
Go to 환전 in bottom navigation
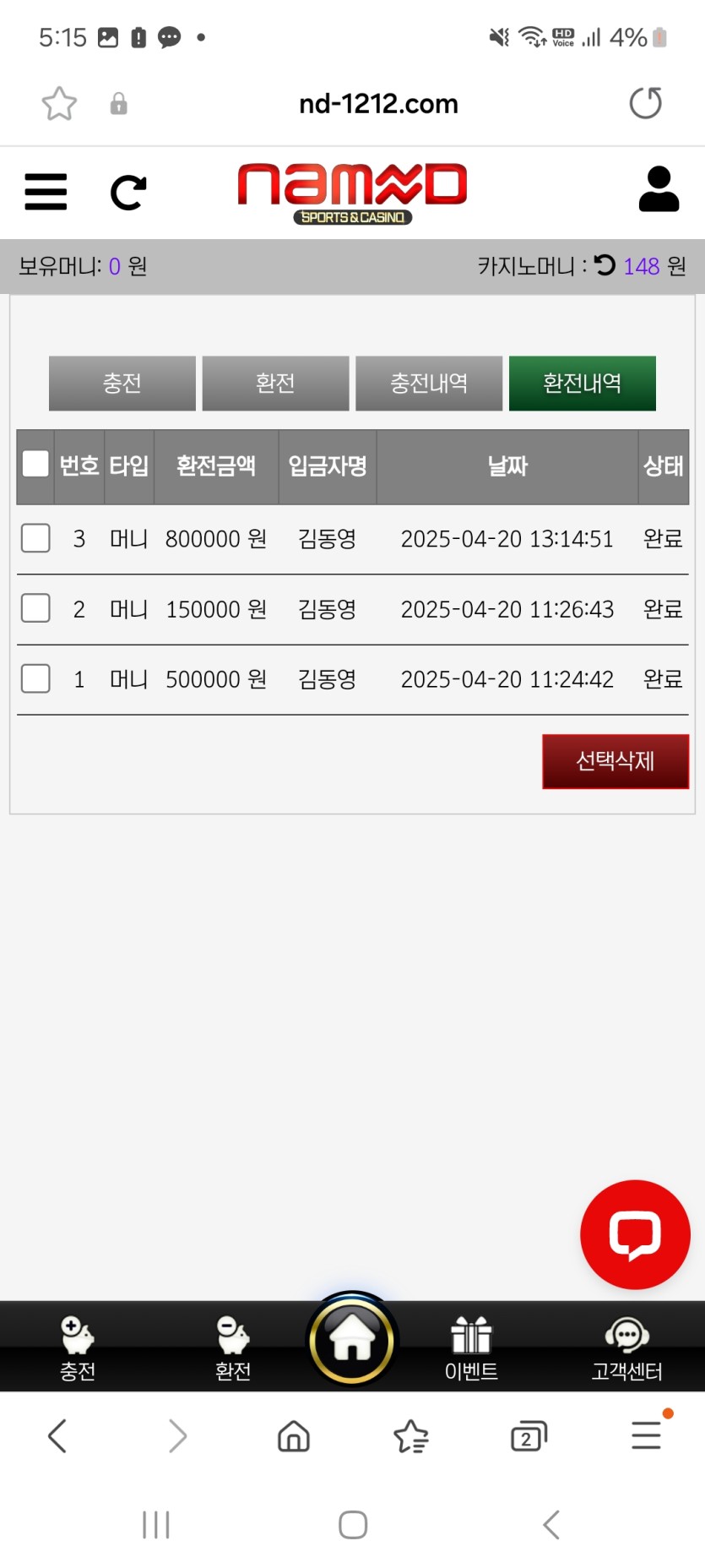[233, 1347]
